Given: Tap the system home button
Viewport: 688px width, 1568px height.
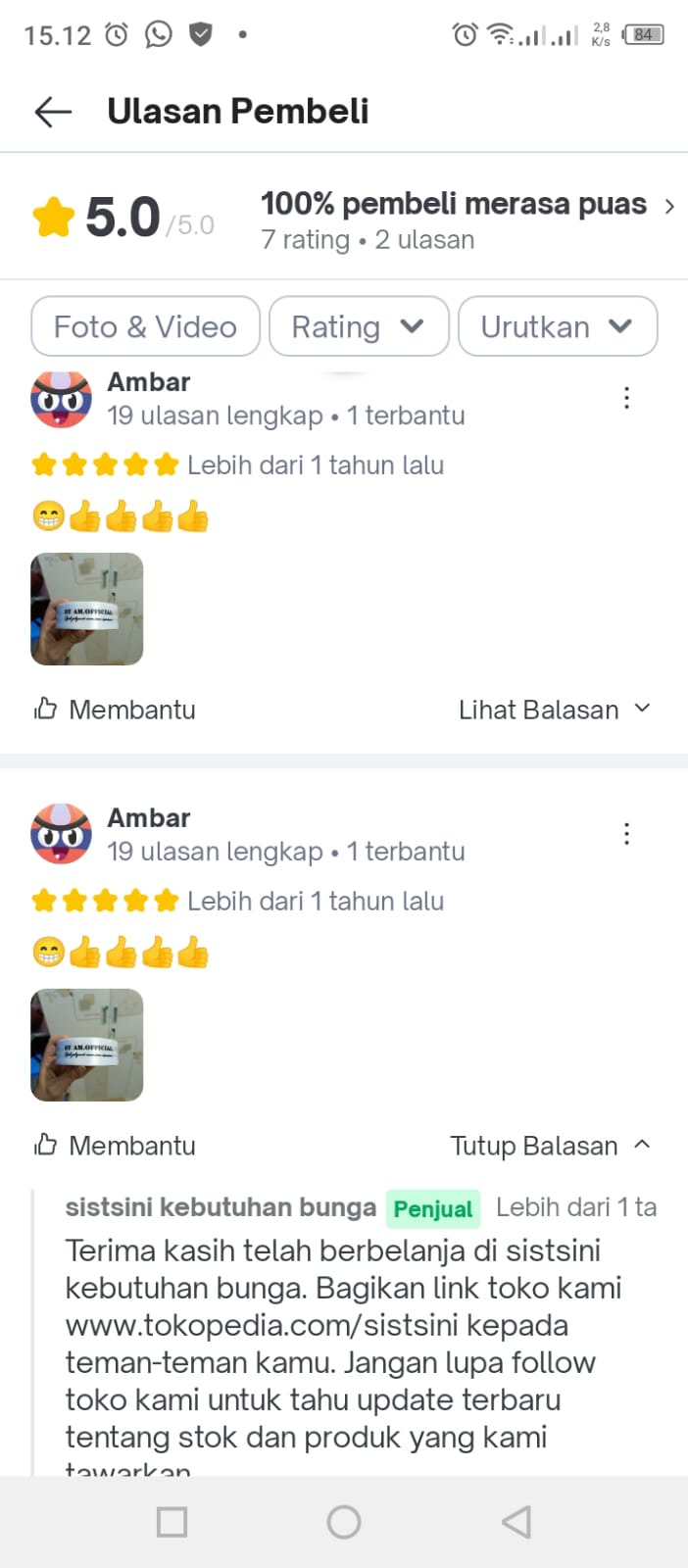Looking at the screenshot, I should pyautogui.click(x=344, y=1522).
